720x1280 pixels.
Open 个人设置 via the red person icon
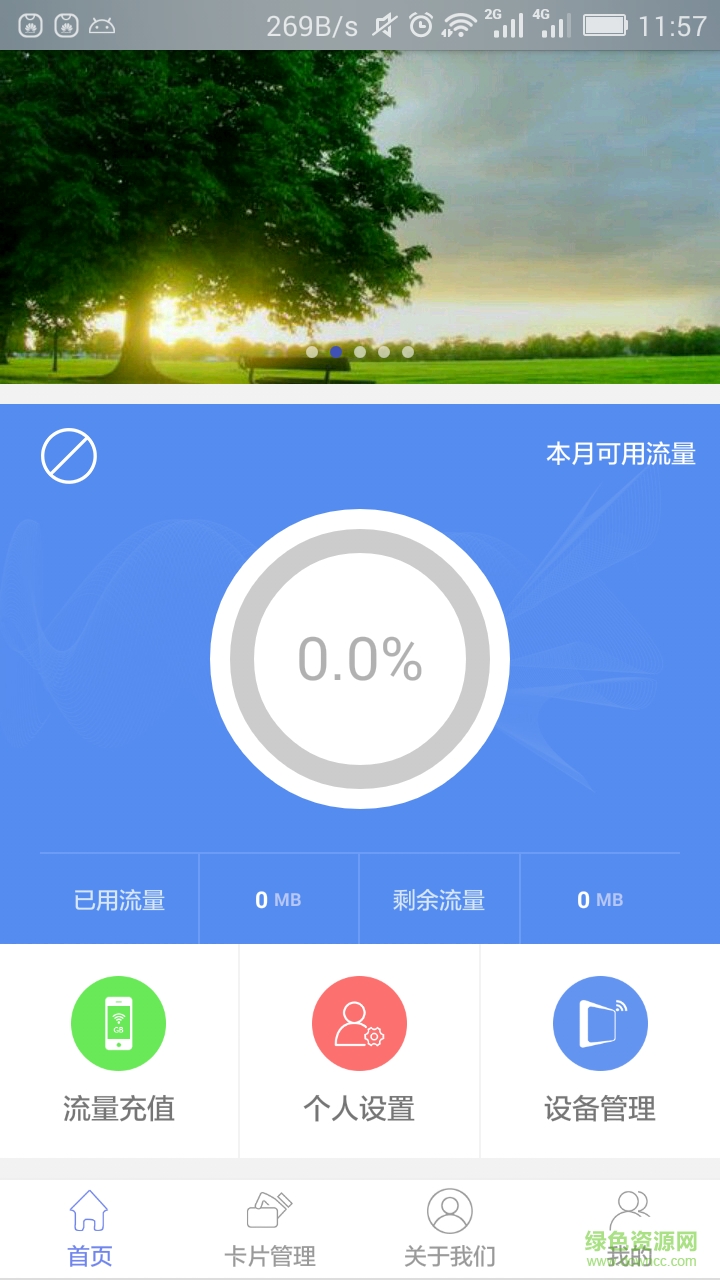tap(359, 1023)
